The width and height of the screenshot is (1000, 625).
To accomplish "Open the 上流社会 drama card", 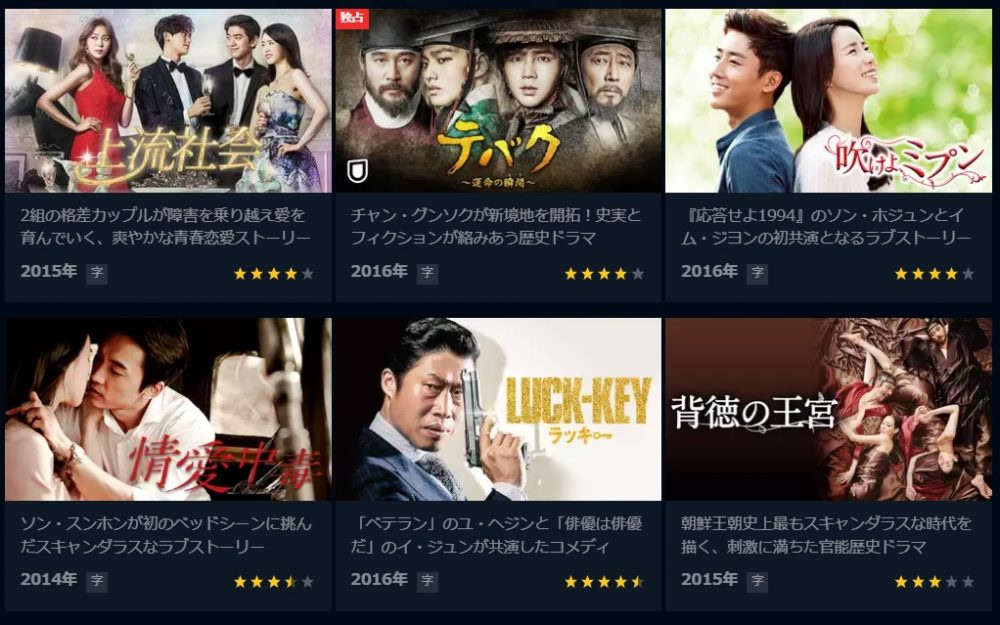I will point(167,100).
